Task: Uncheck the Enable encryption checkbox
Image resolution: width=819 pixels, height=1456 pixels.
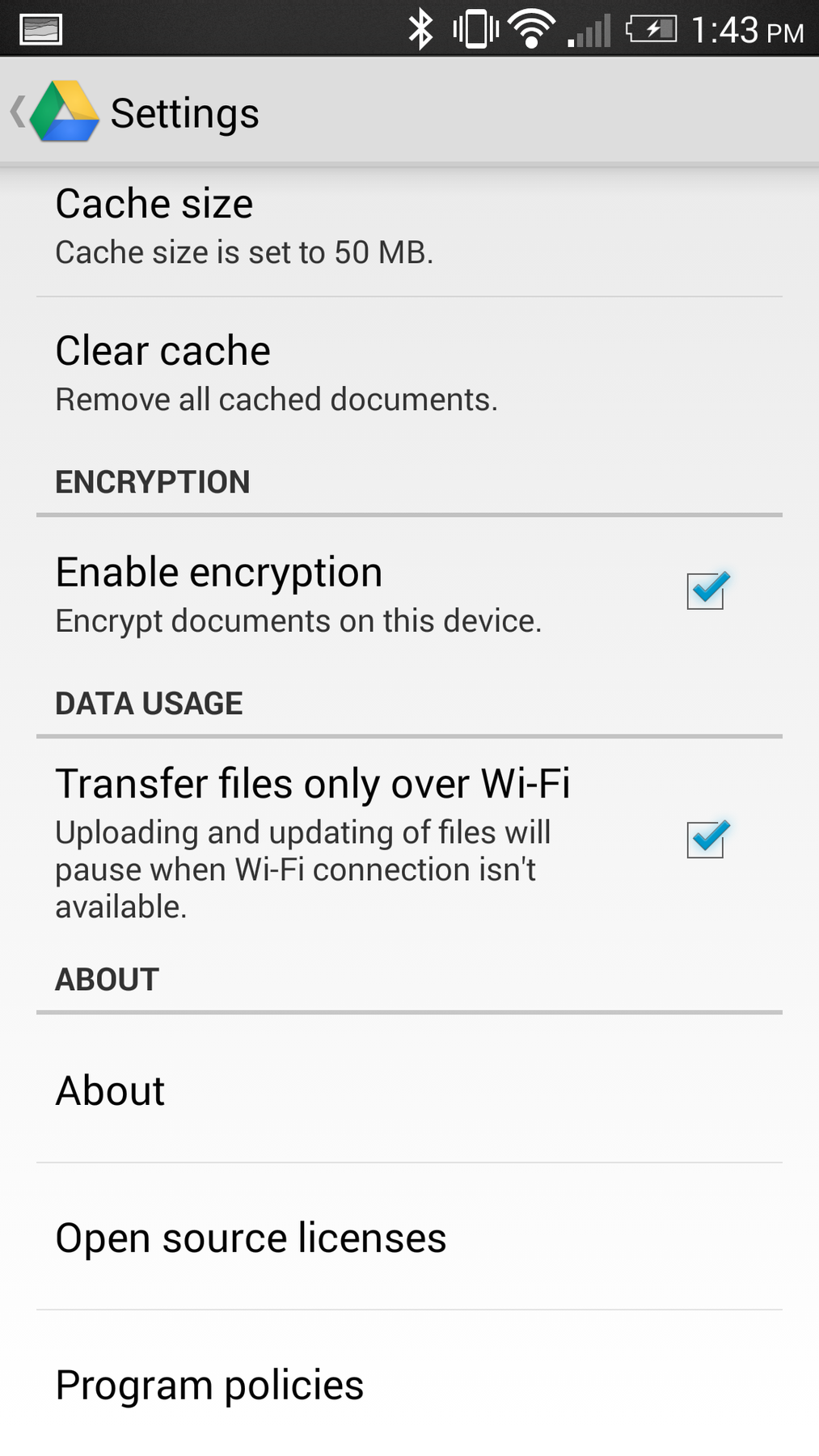Action: pos(707,590)
